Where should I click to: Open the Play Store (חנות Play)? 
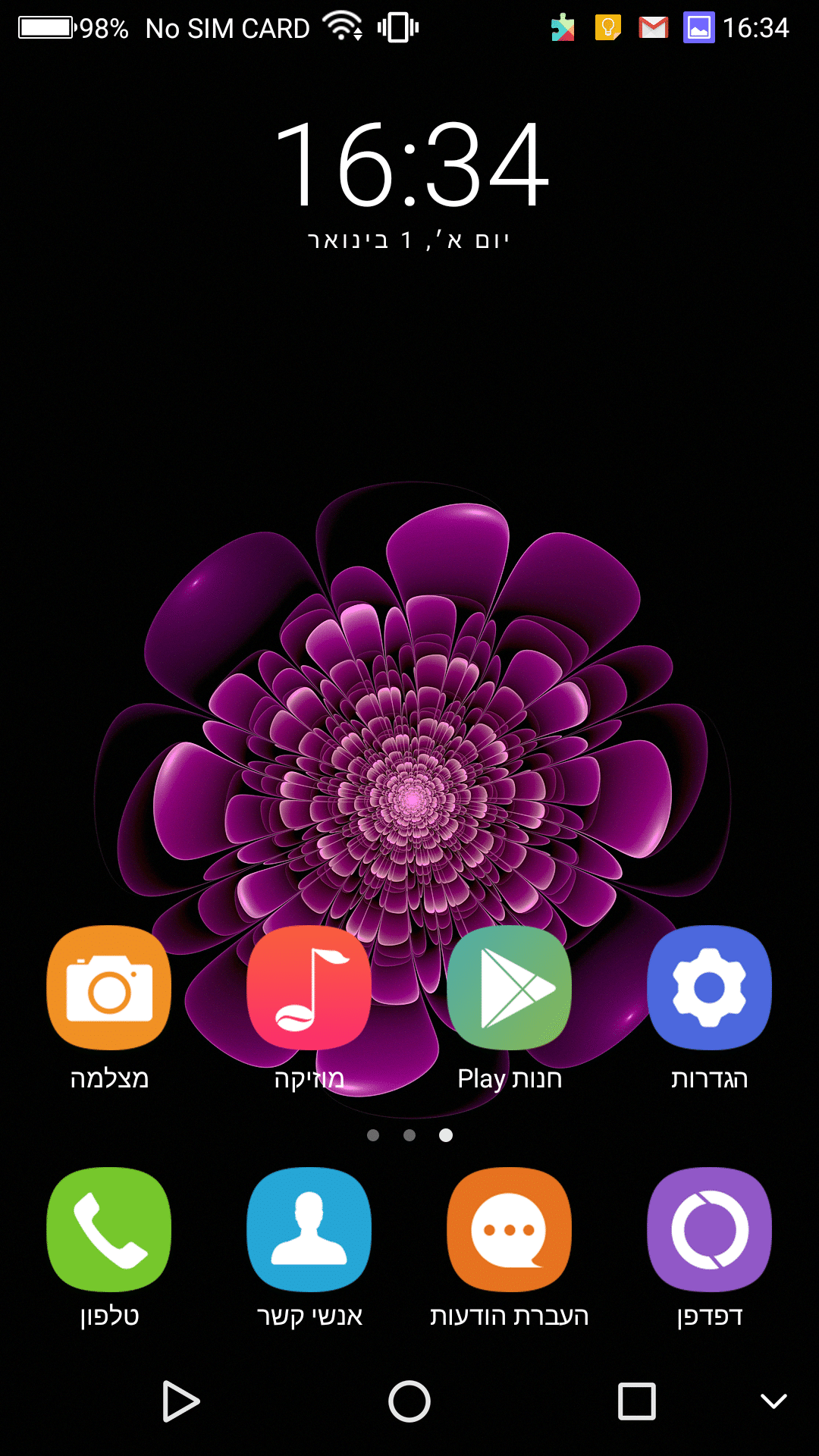pyautogui.click(x=509, y=987)
